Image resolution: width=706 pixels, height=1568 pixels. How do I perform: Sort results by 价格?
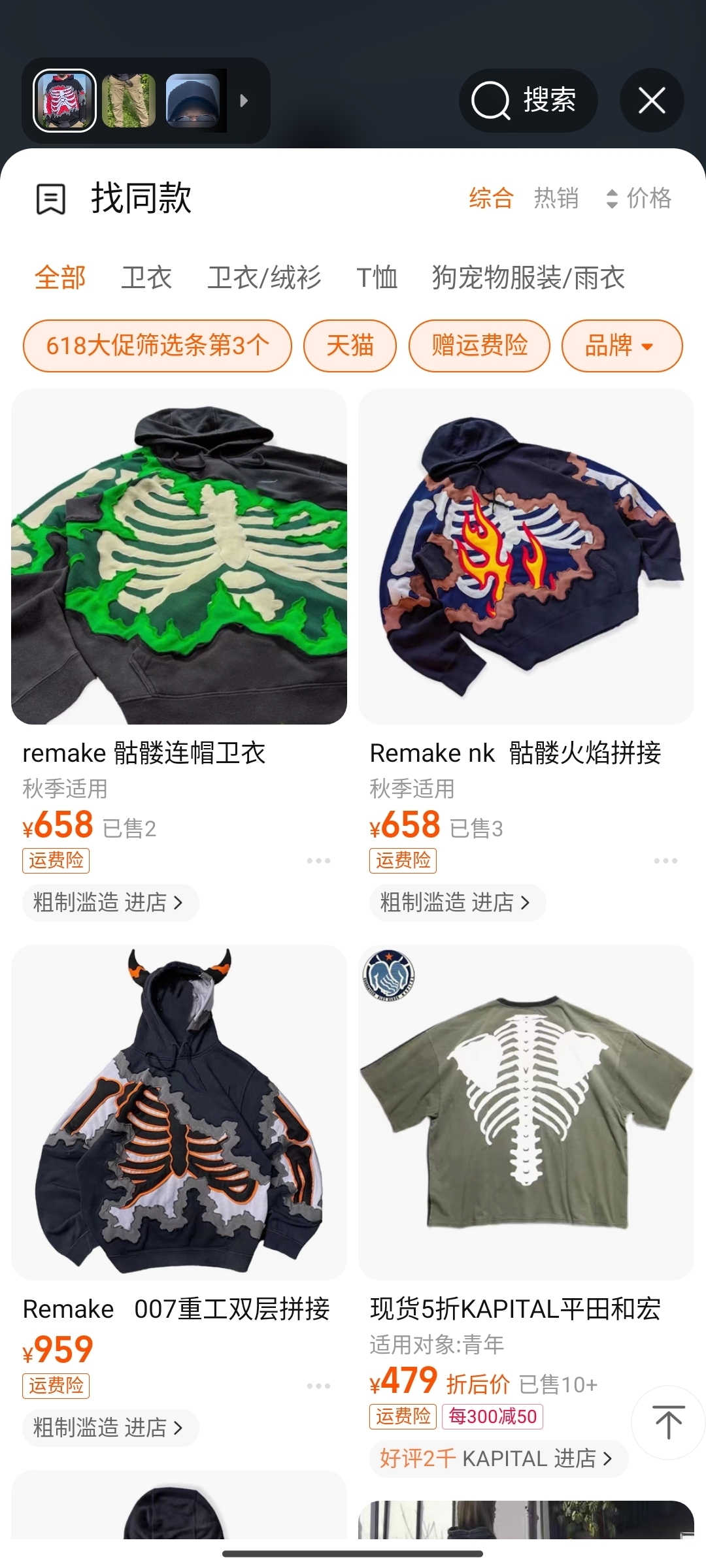coord(639,198)
